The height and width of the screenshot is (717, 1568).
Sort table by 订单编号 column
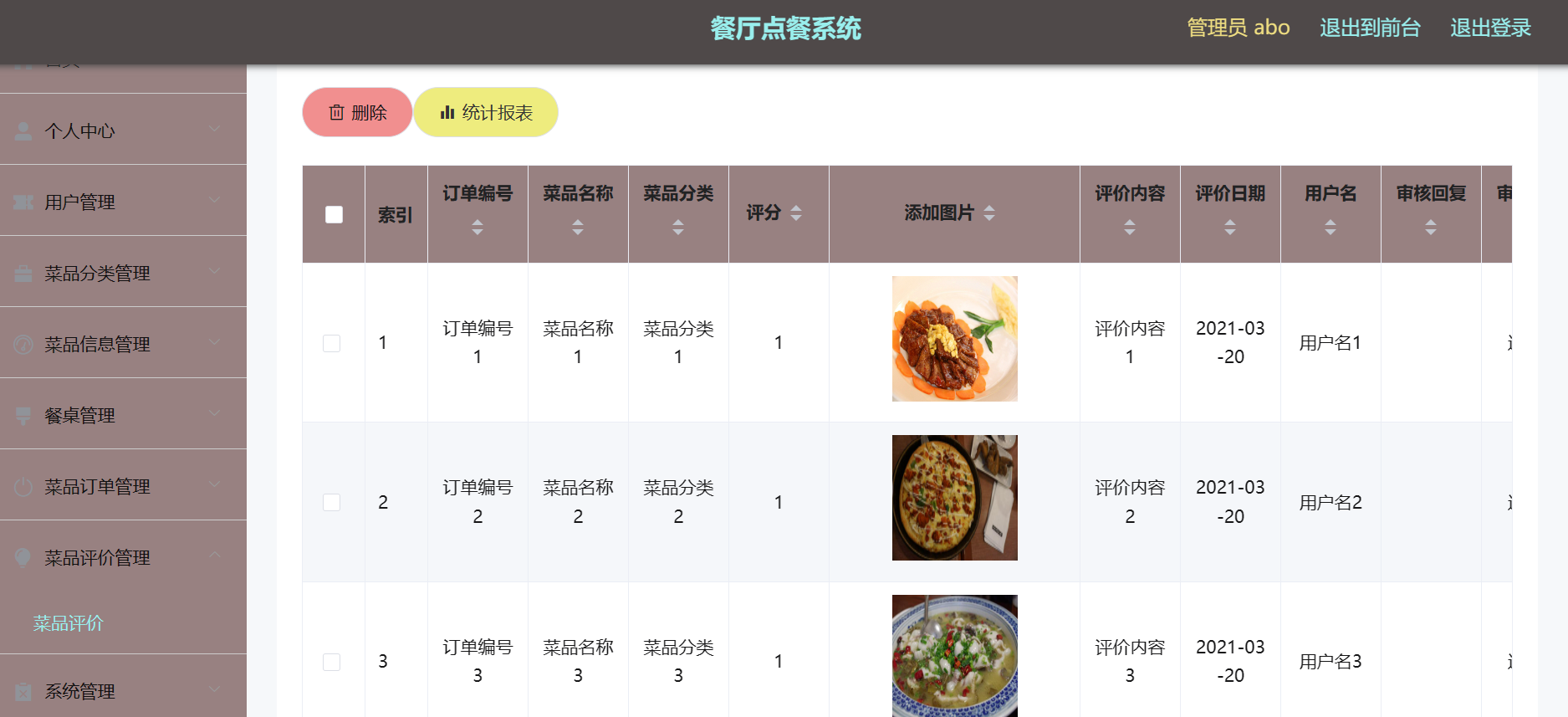coord(477,227)
